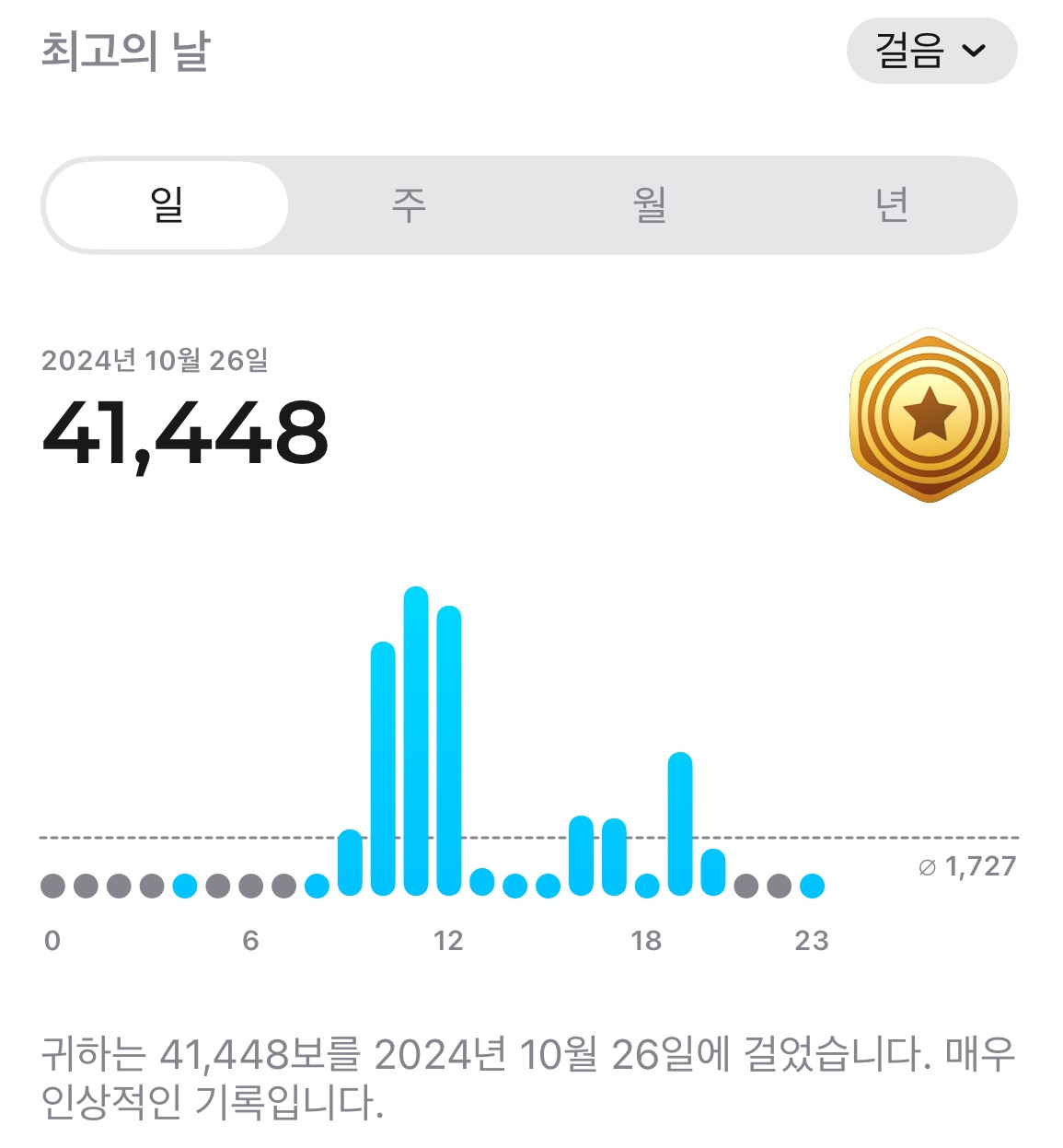The height and width of the screenshot is (1148, 1063).
Task: Open the 걸음 metric dropdown
Action: click(x=930, y=51)
